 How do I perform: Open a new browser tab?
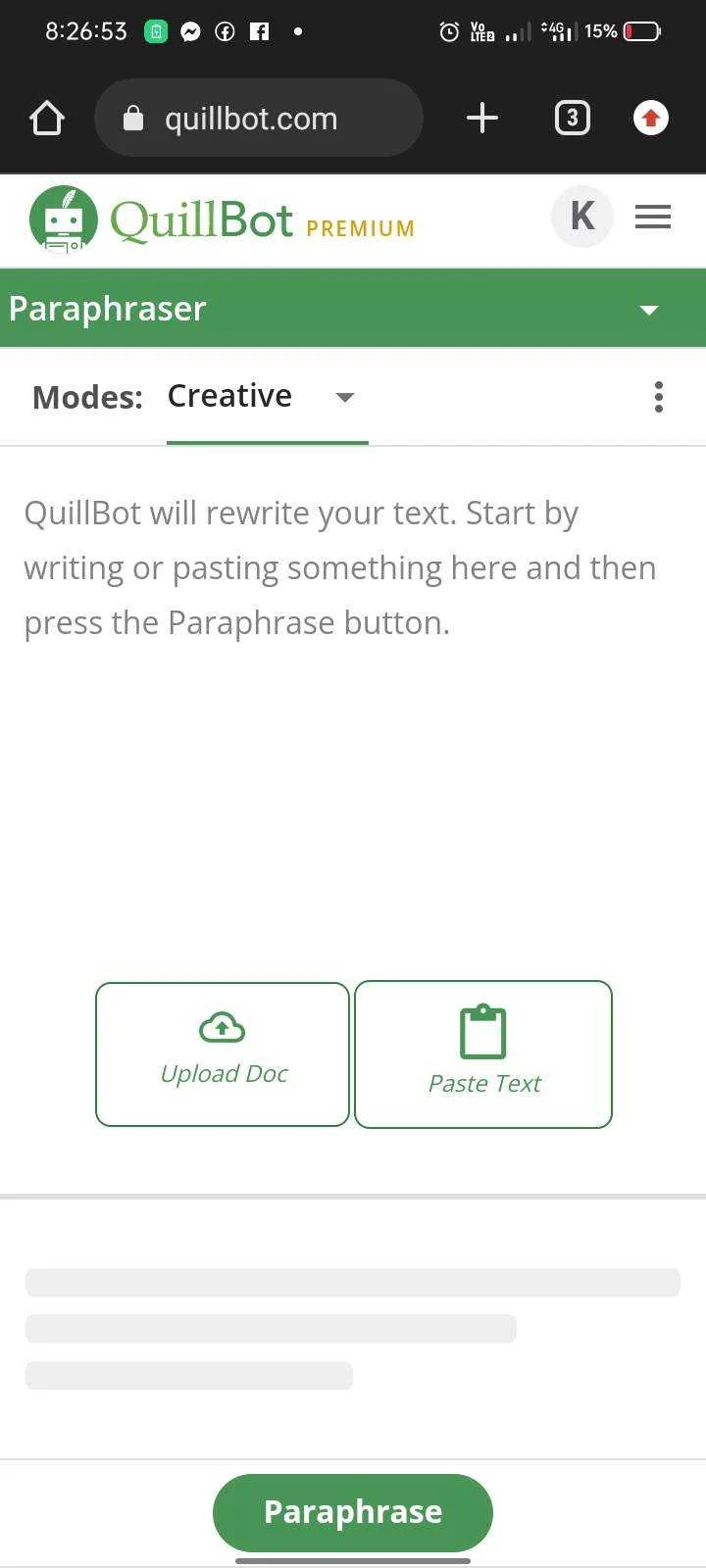pos(482,119)
